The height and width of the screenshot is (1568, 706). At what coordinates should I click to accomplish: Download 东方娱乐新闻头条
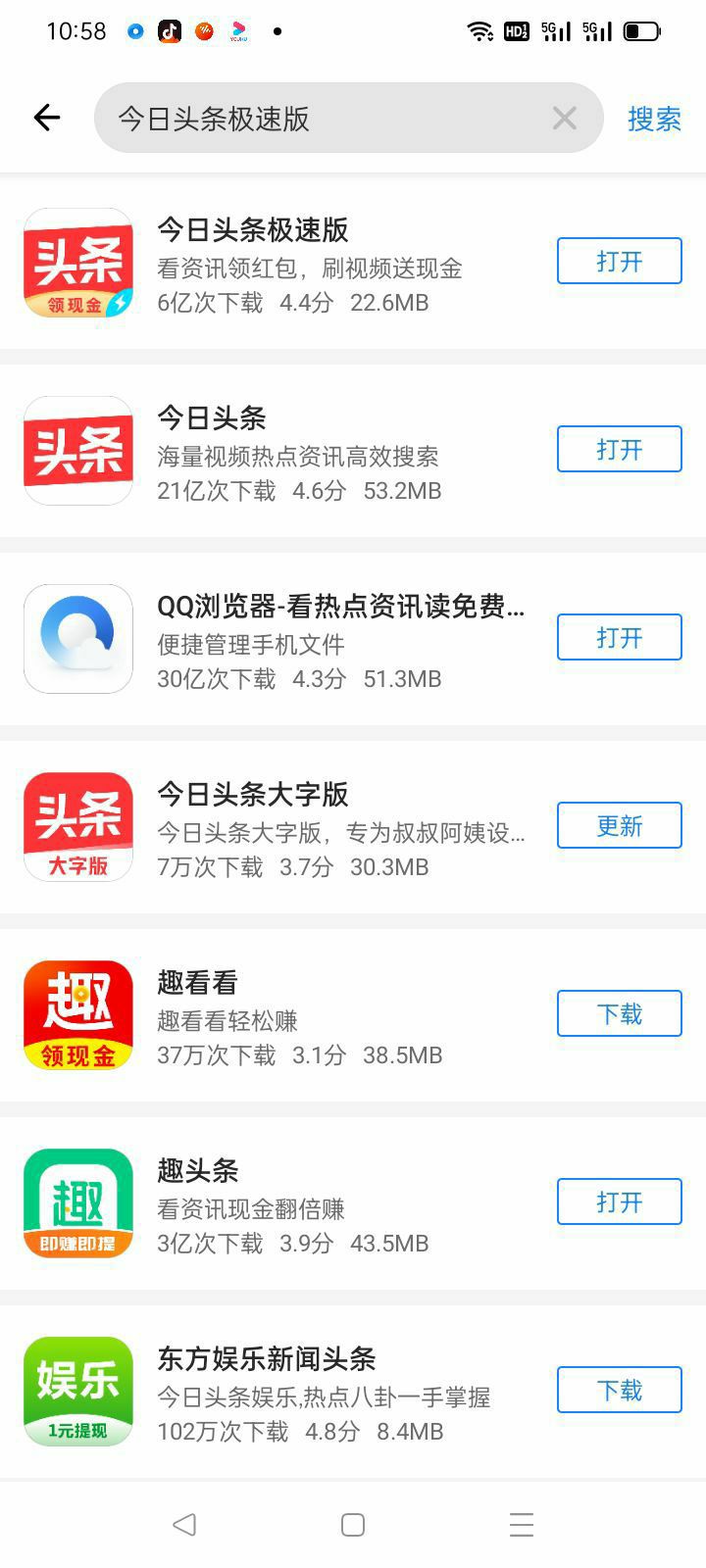tap(620, 1390)
